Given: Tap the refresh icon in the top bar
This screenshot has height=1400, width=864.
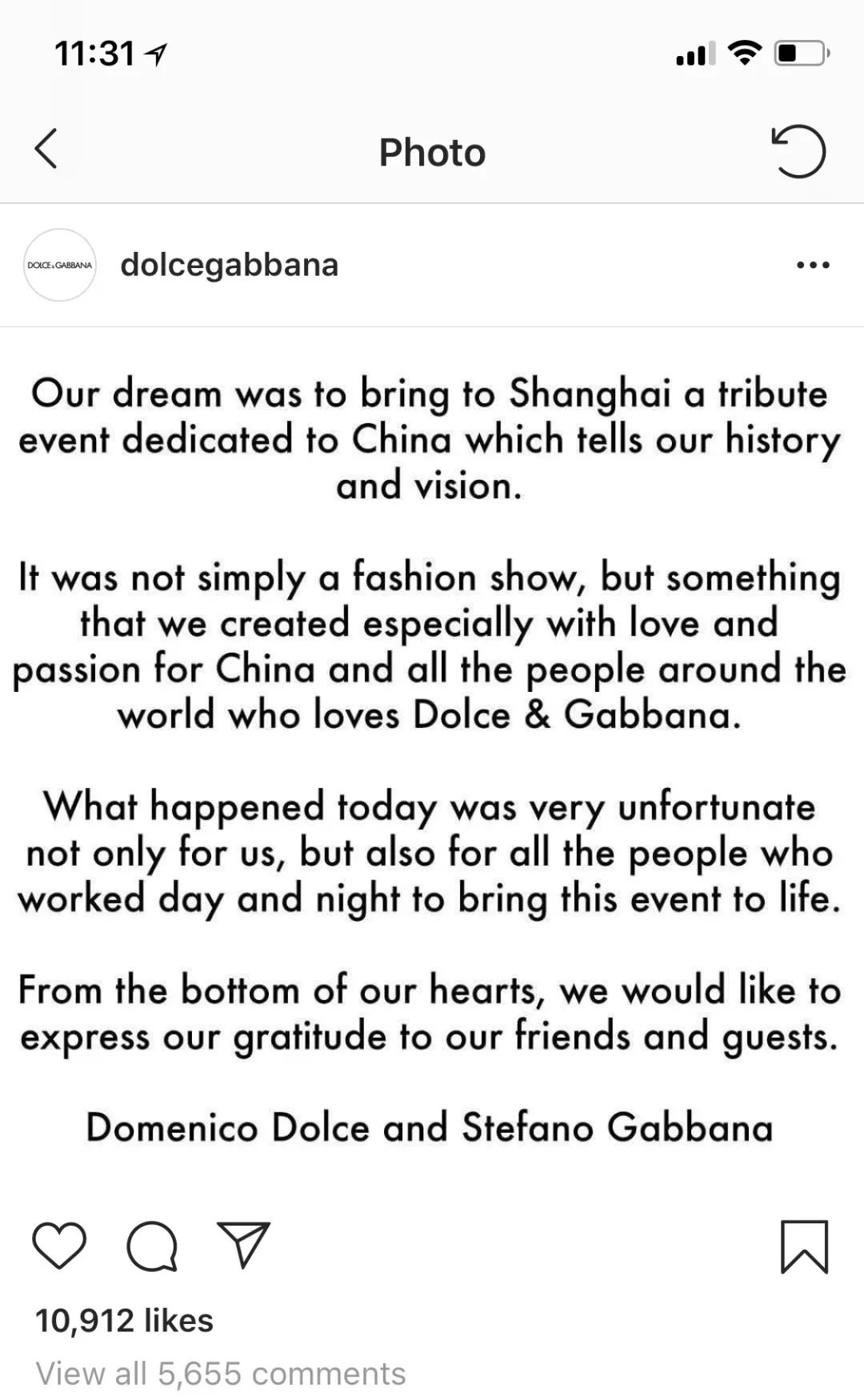Looking at the screenshot, I should click(x=798, y=150).
